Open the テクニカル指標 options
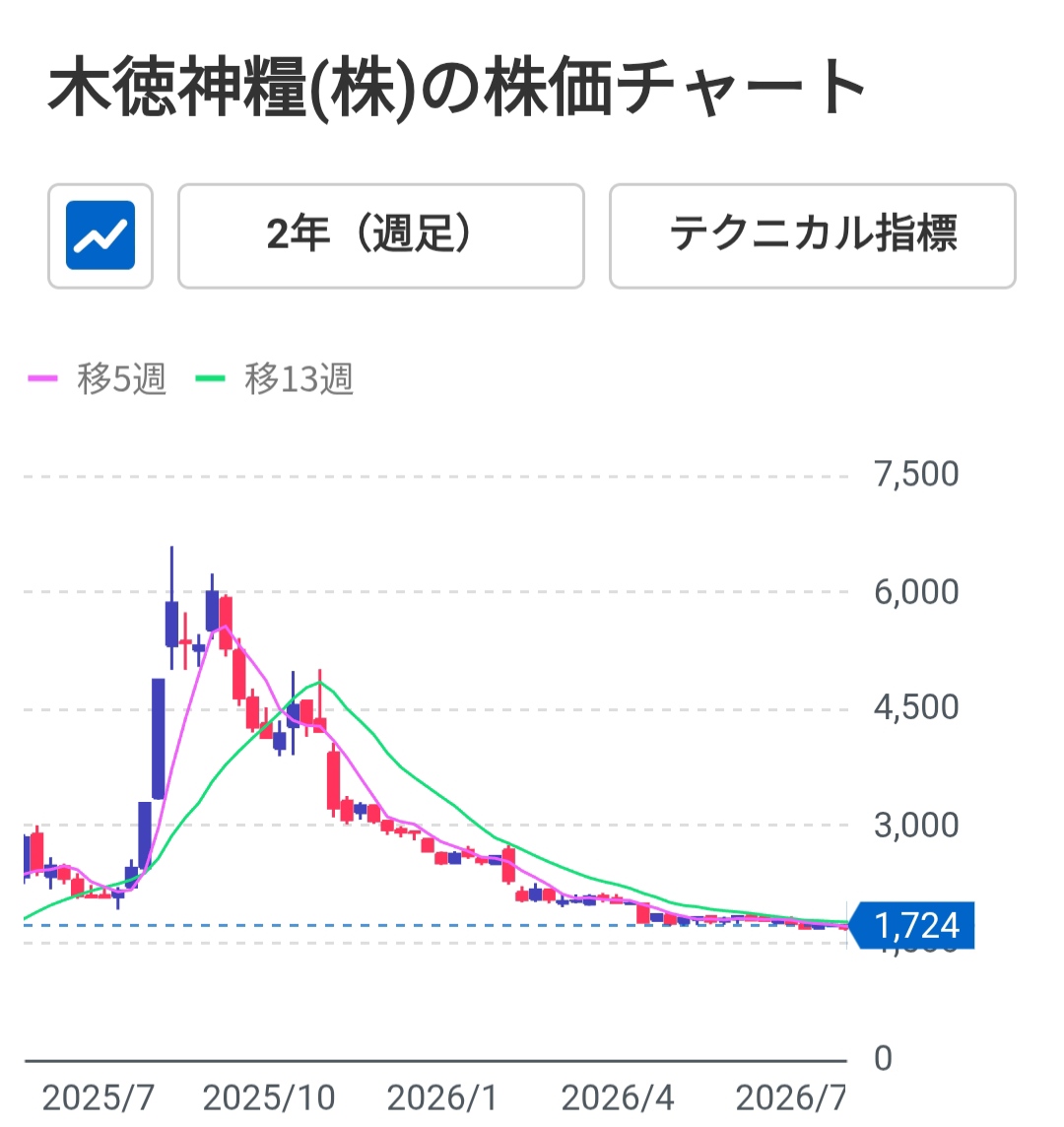Screen dimensions: 1064x1127 813,235
